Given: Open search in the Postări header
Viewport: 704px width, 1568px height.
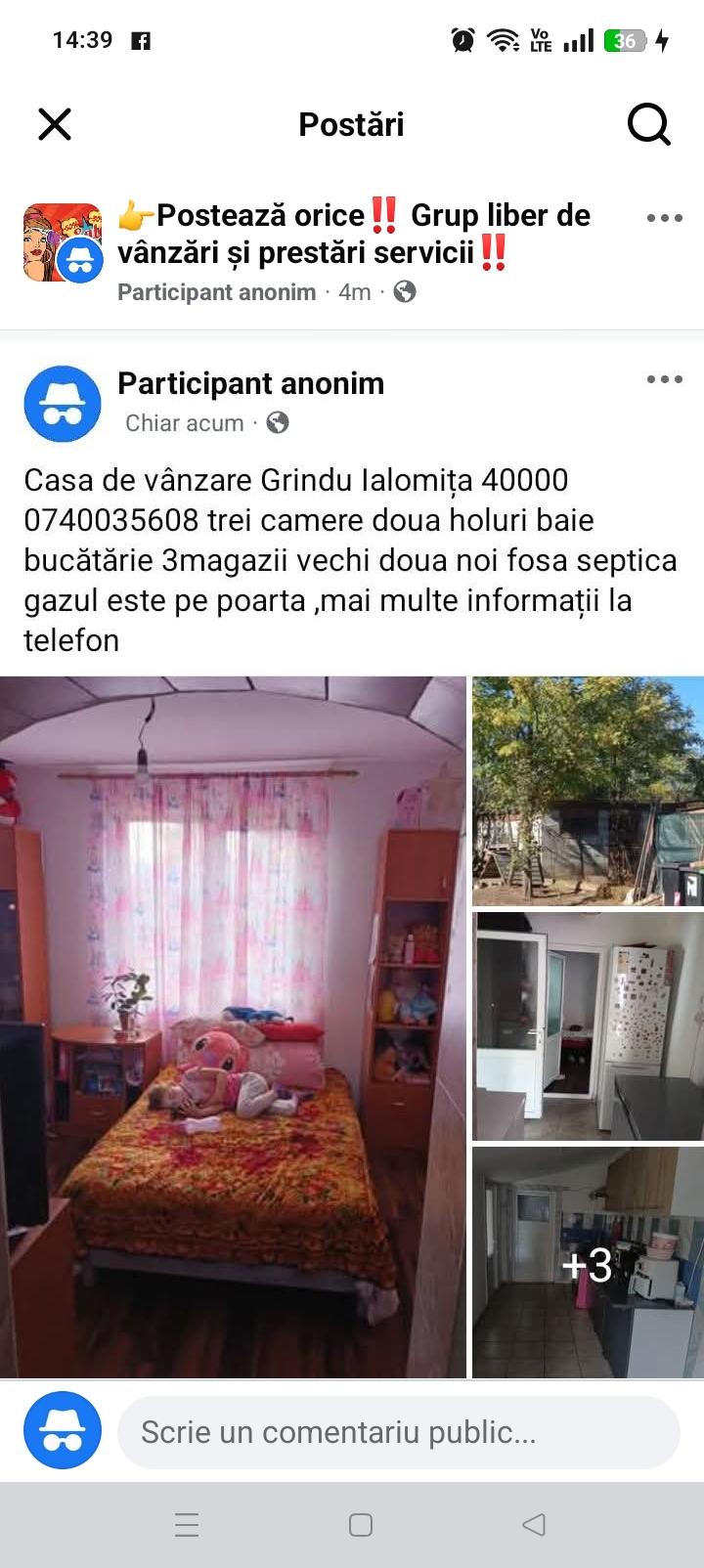Looking at the screenshot, I should [x=647, y=124].
